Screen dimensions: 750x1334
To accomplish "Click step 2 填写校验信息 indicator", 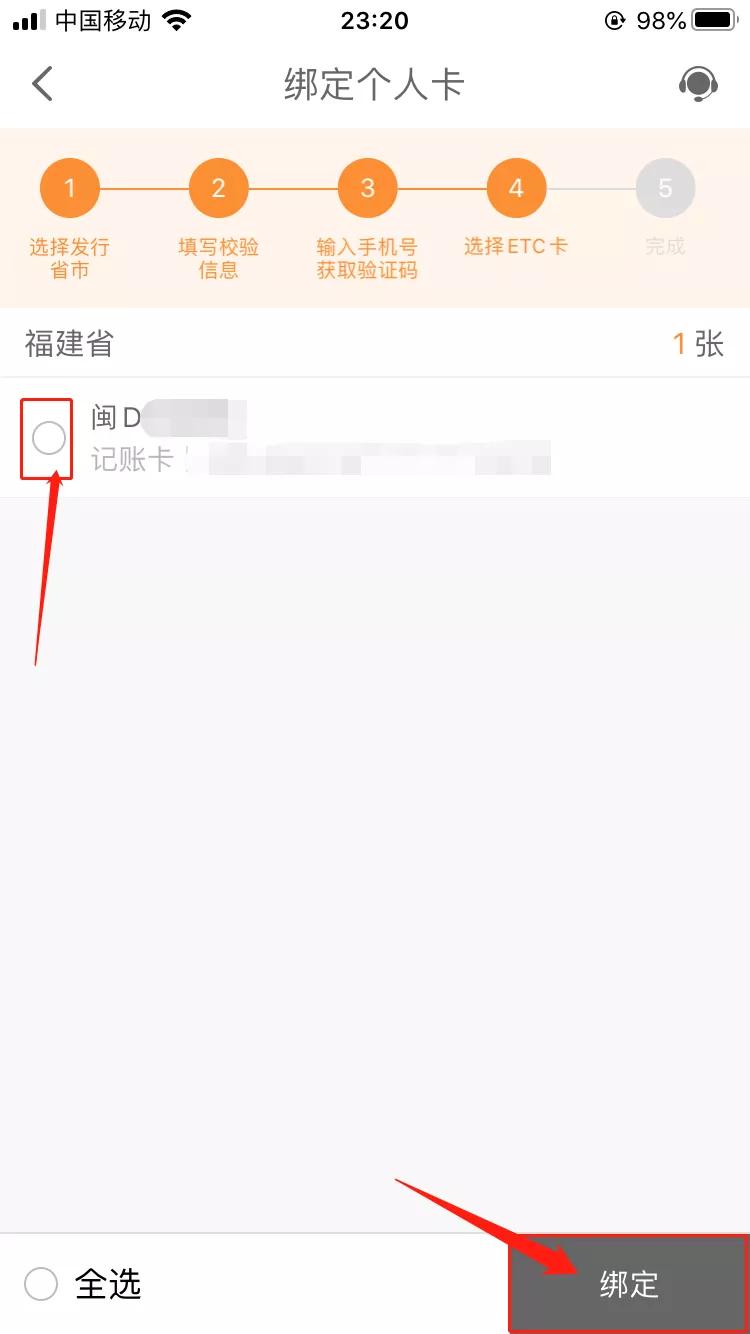I will click(218, 188).
